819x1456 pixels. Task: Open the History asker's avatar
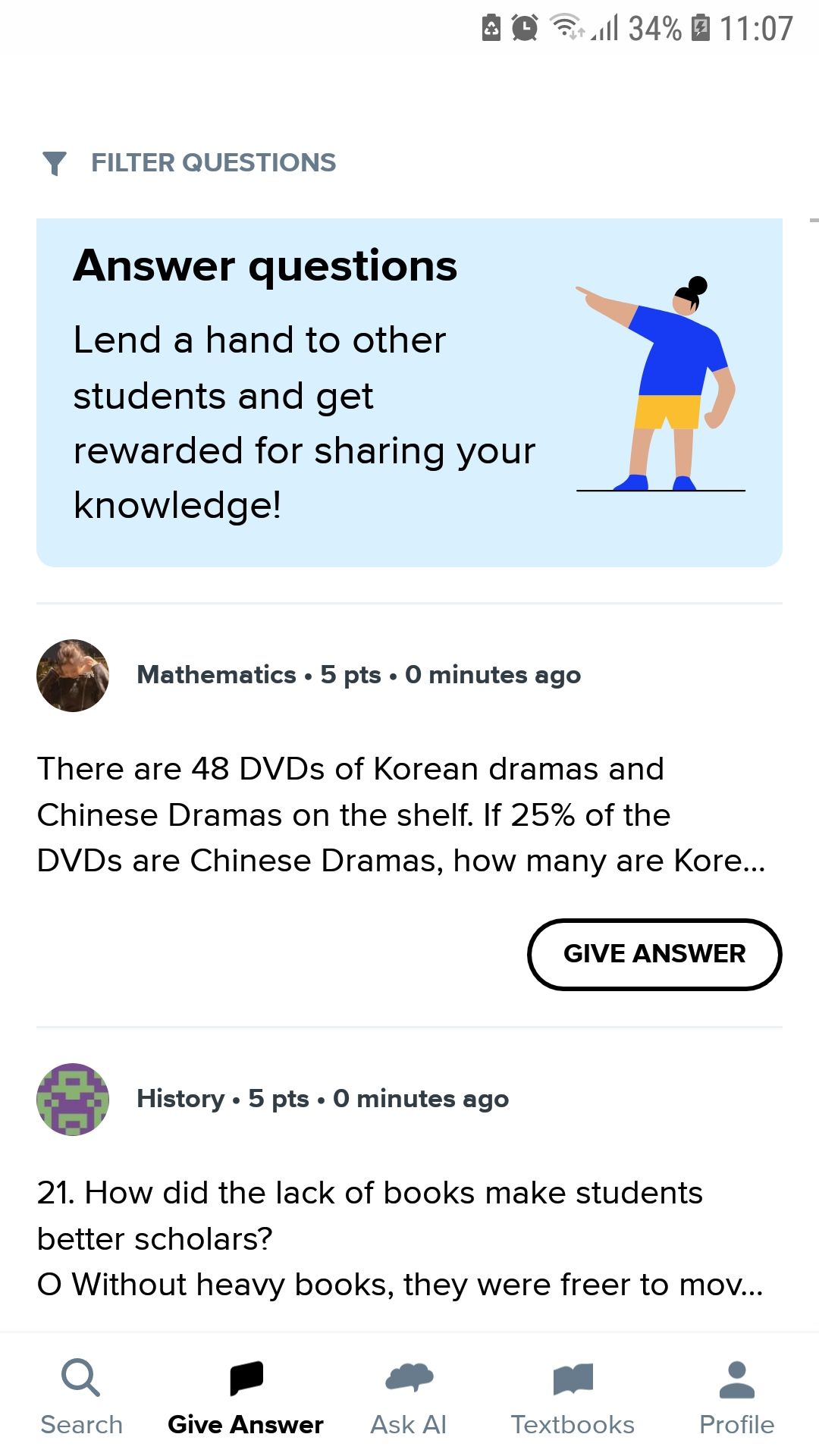coord(72,1099)
